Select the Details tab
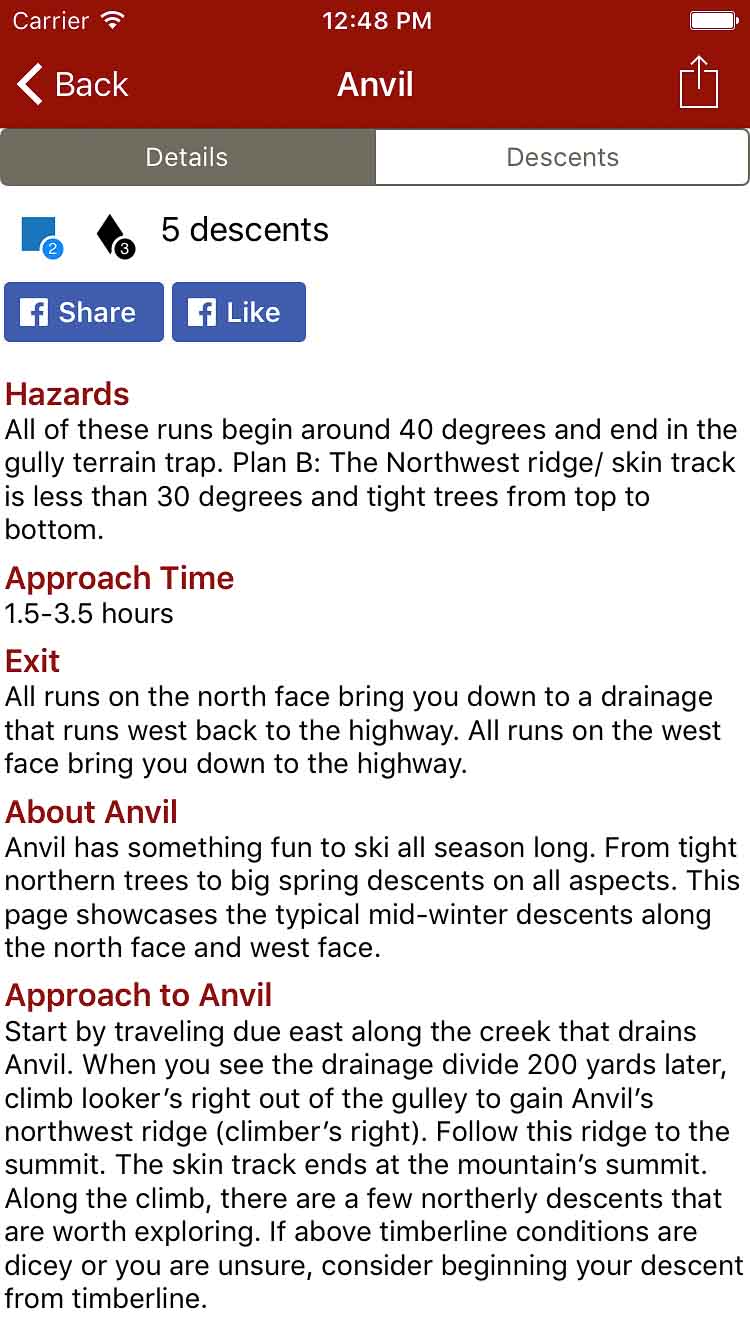The width and height of the screenshot is (750, 1334). (187, 157)
